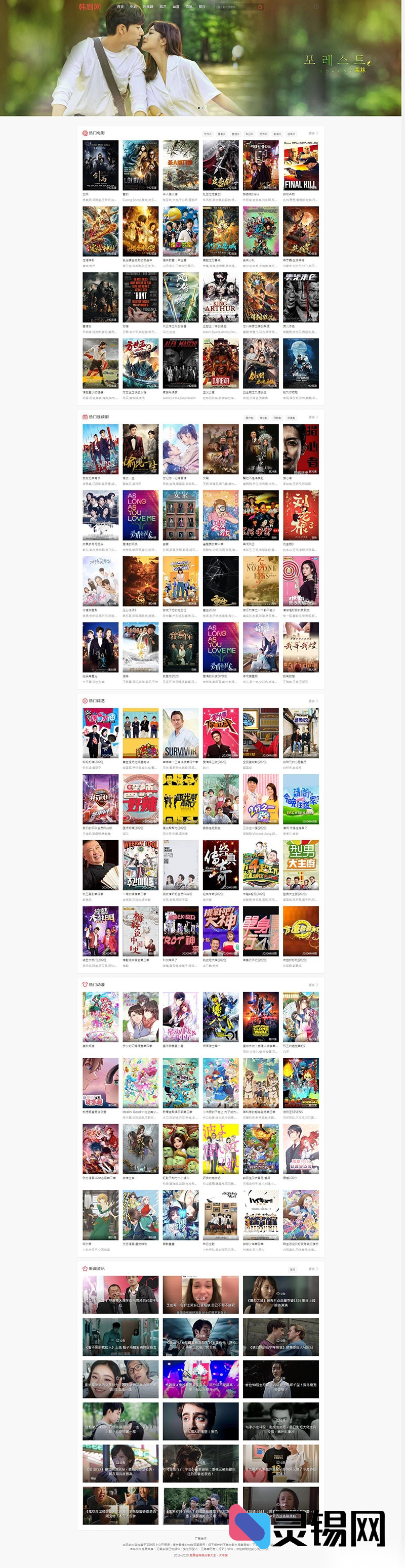Open the 综艺 nav tab

[x=163, y=7]
